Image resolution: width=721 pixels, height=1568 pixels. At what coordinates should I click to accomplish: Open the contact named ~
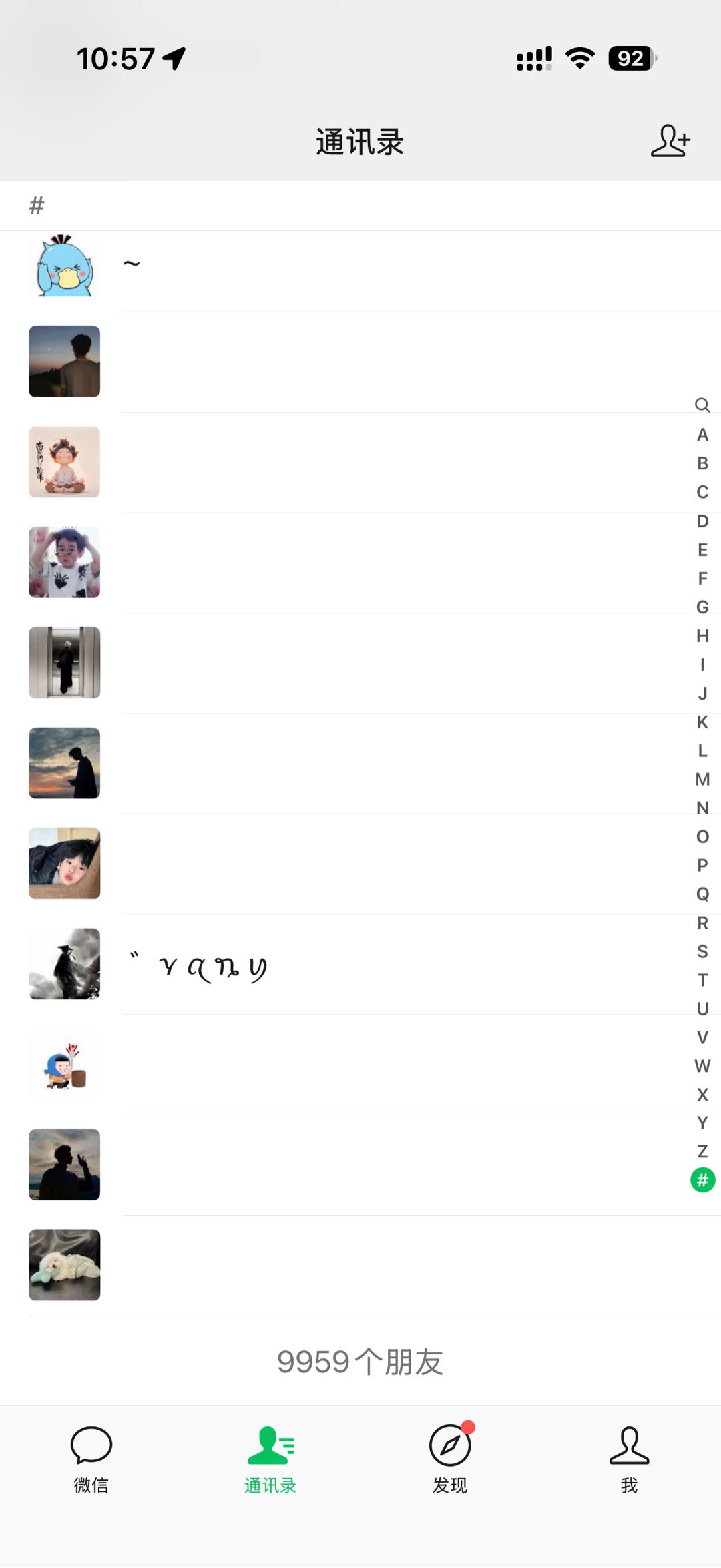(360, 265)
